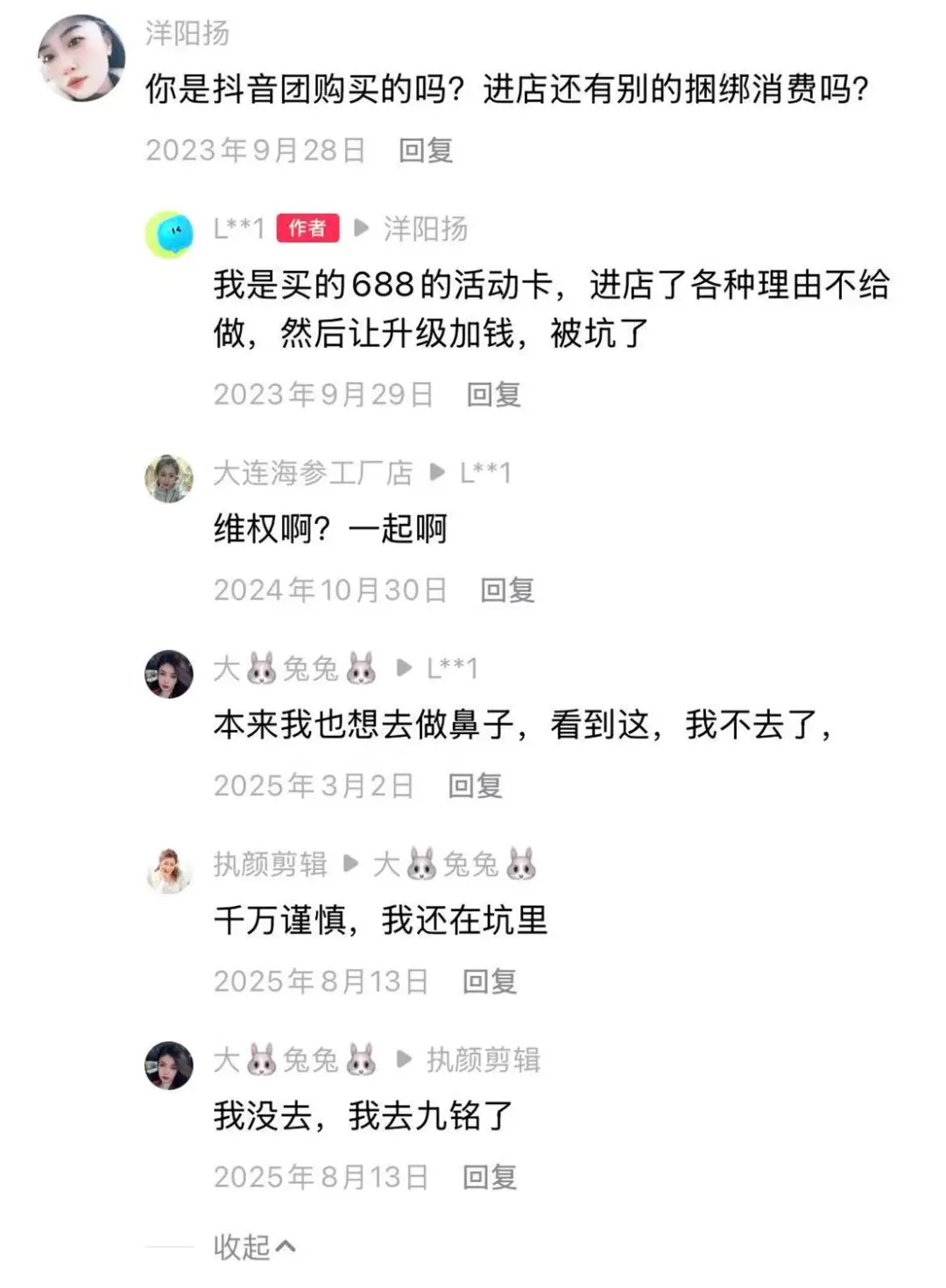
Task: Open 大连海参工厂店's avatar
Action: coord(169,478)
